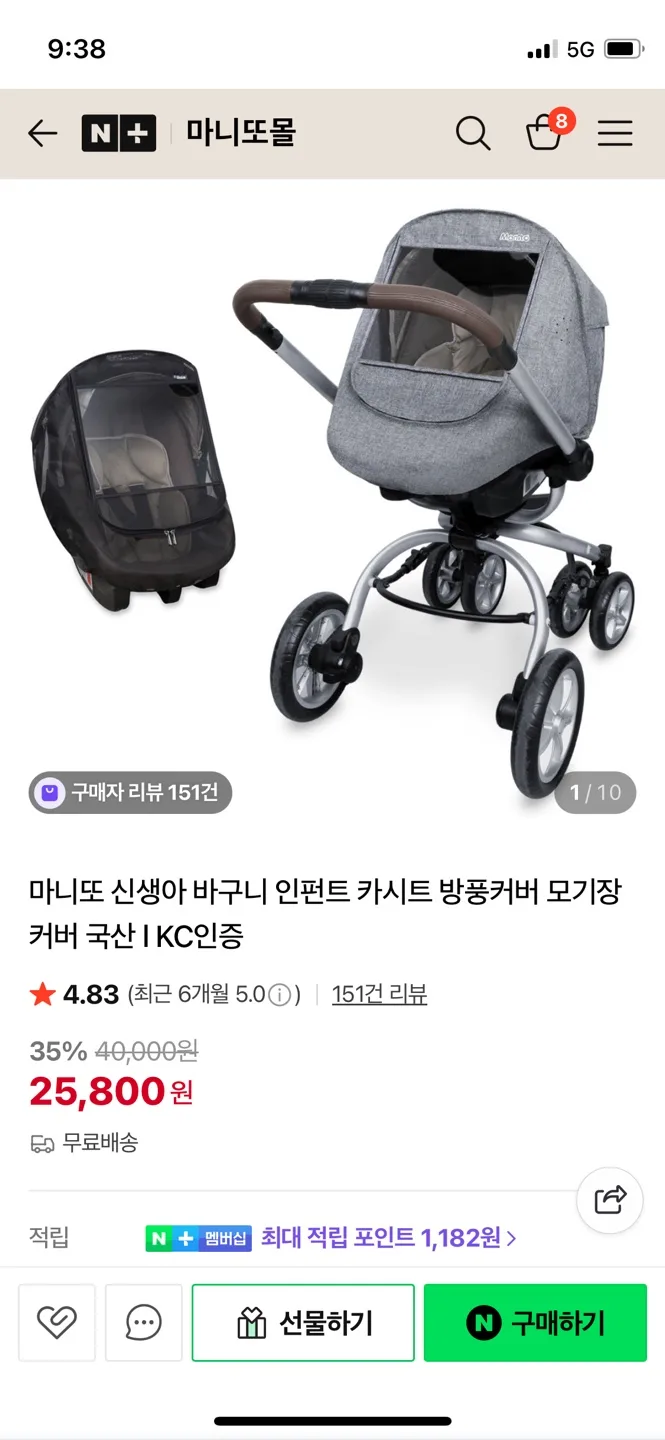Viewport: 665px width, 1440px height.
Task: Add this product to wishlist
Action: tap(57, 1323)
